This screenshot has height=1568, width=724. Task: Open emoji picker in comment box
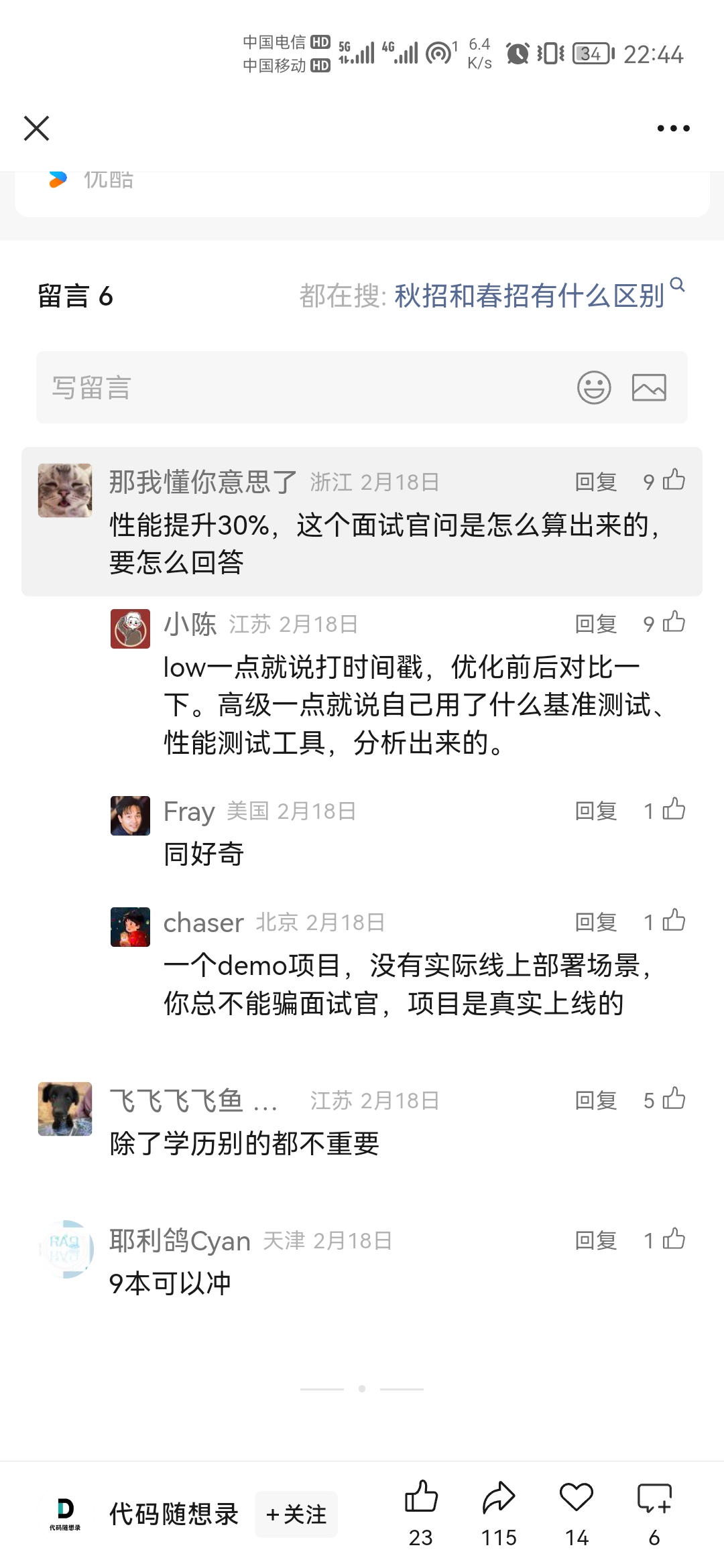click(594, 387)
